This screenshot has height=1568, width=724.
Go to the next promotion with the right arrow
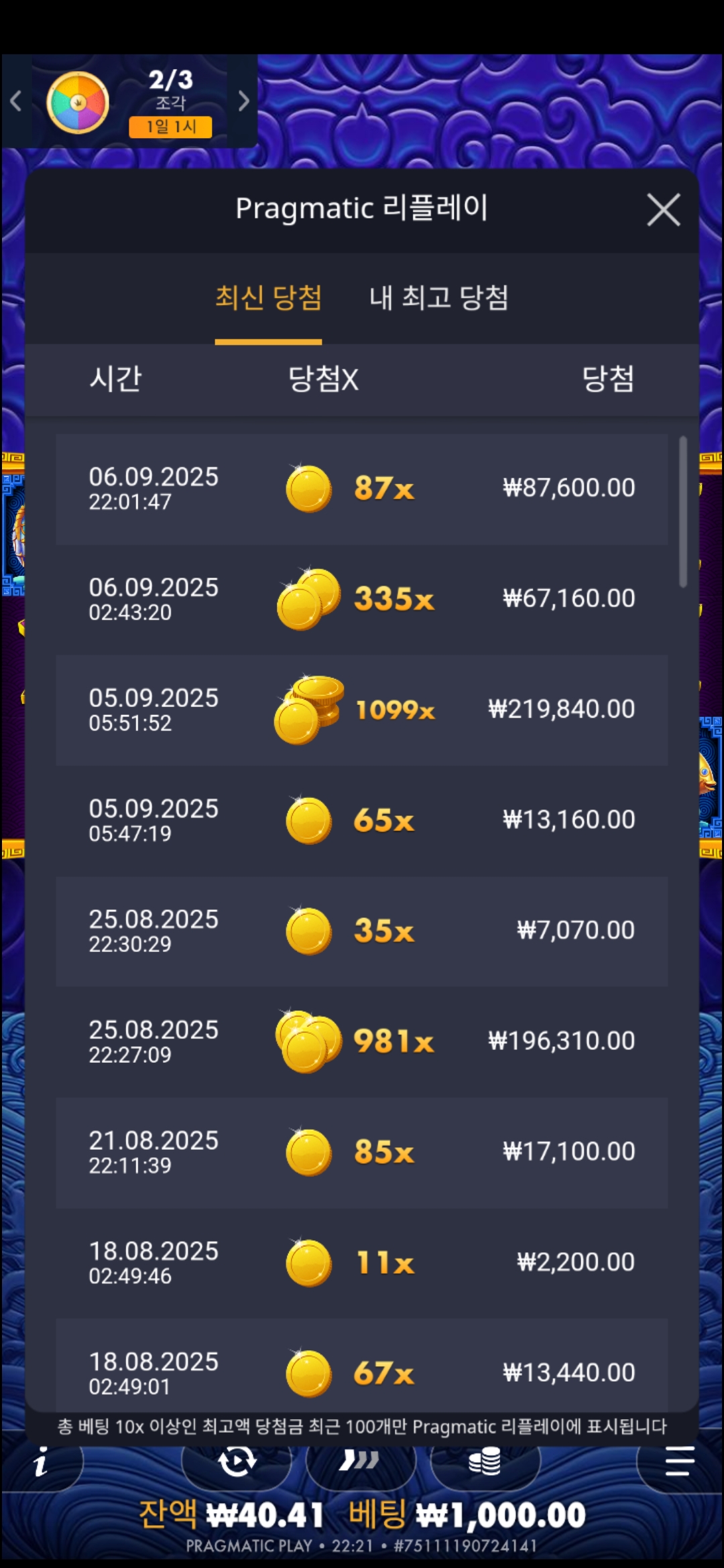[x=243, y=101]
